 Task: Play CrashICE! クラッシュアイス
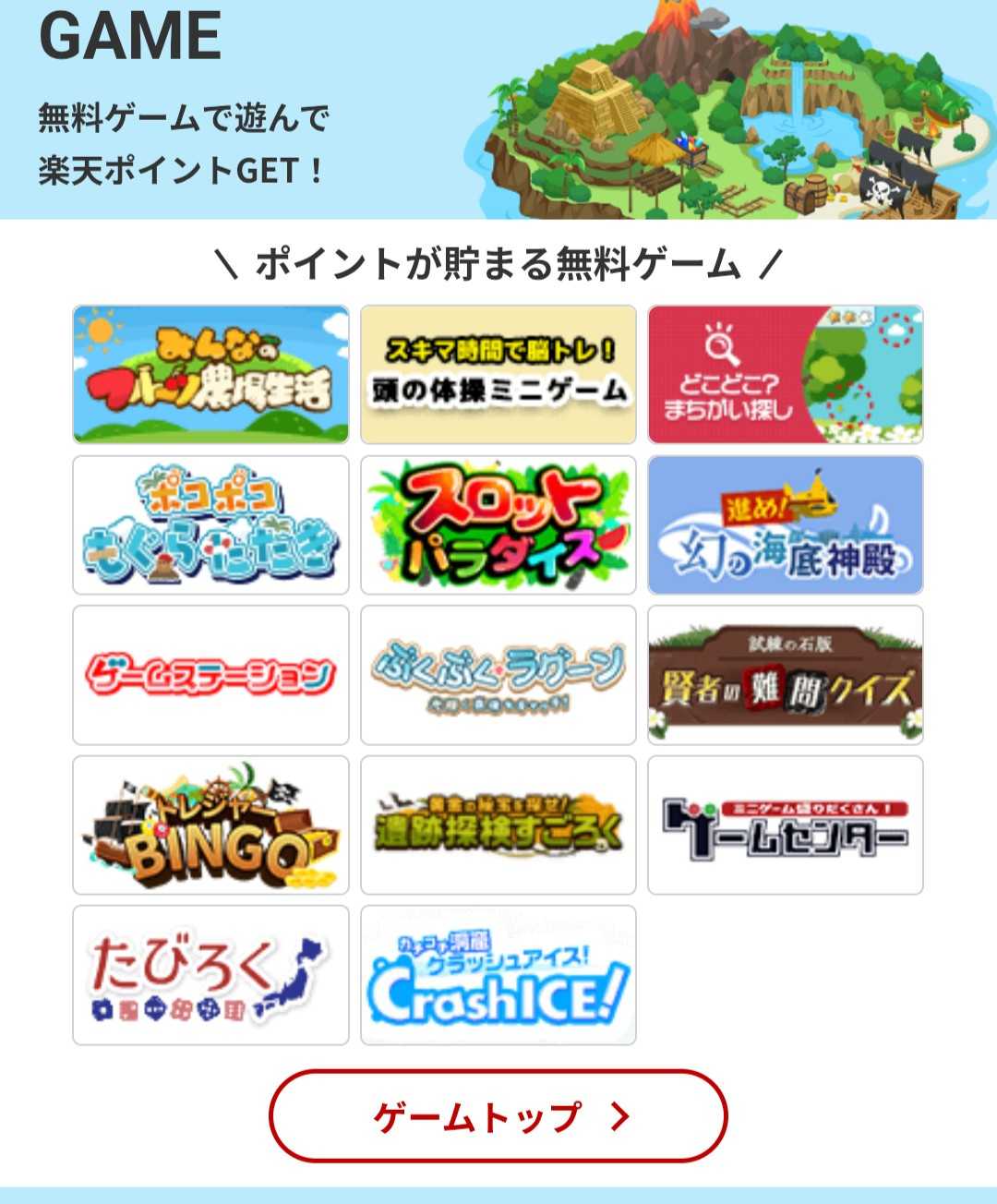point(498,974)
